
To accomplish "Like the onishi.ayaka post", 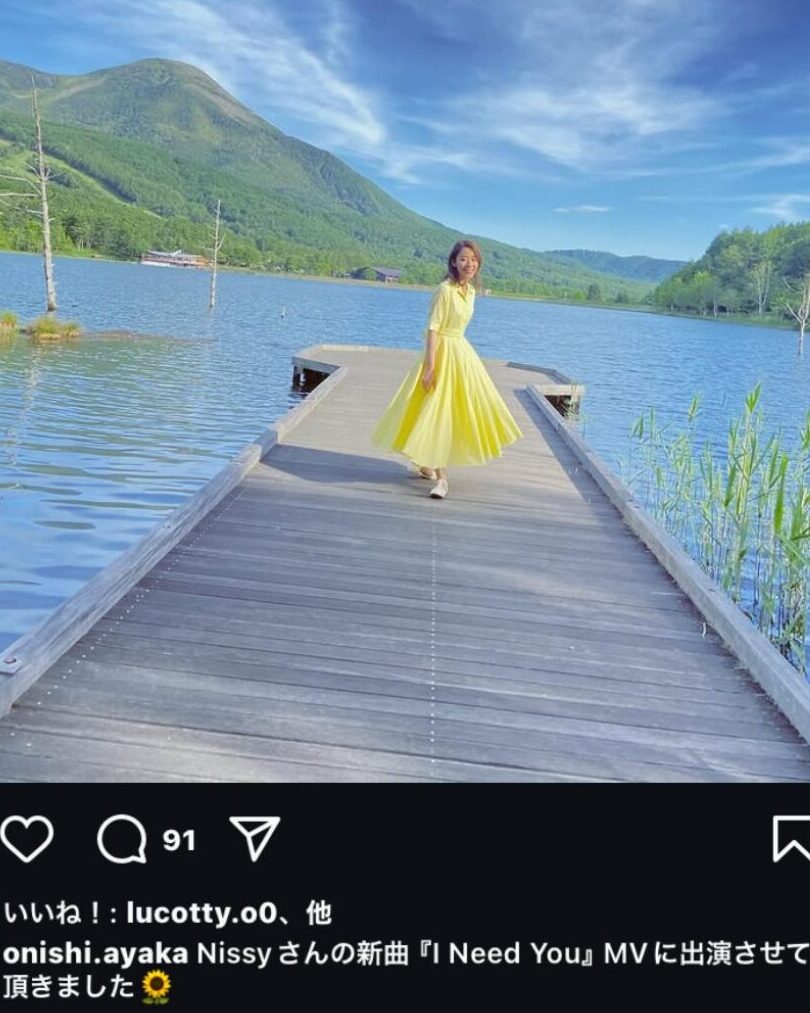I will click(27, 838).
